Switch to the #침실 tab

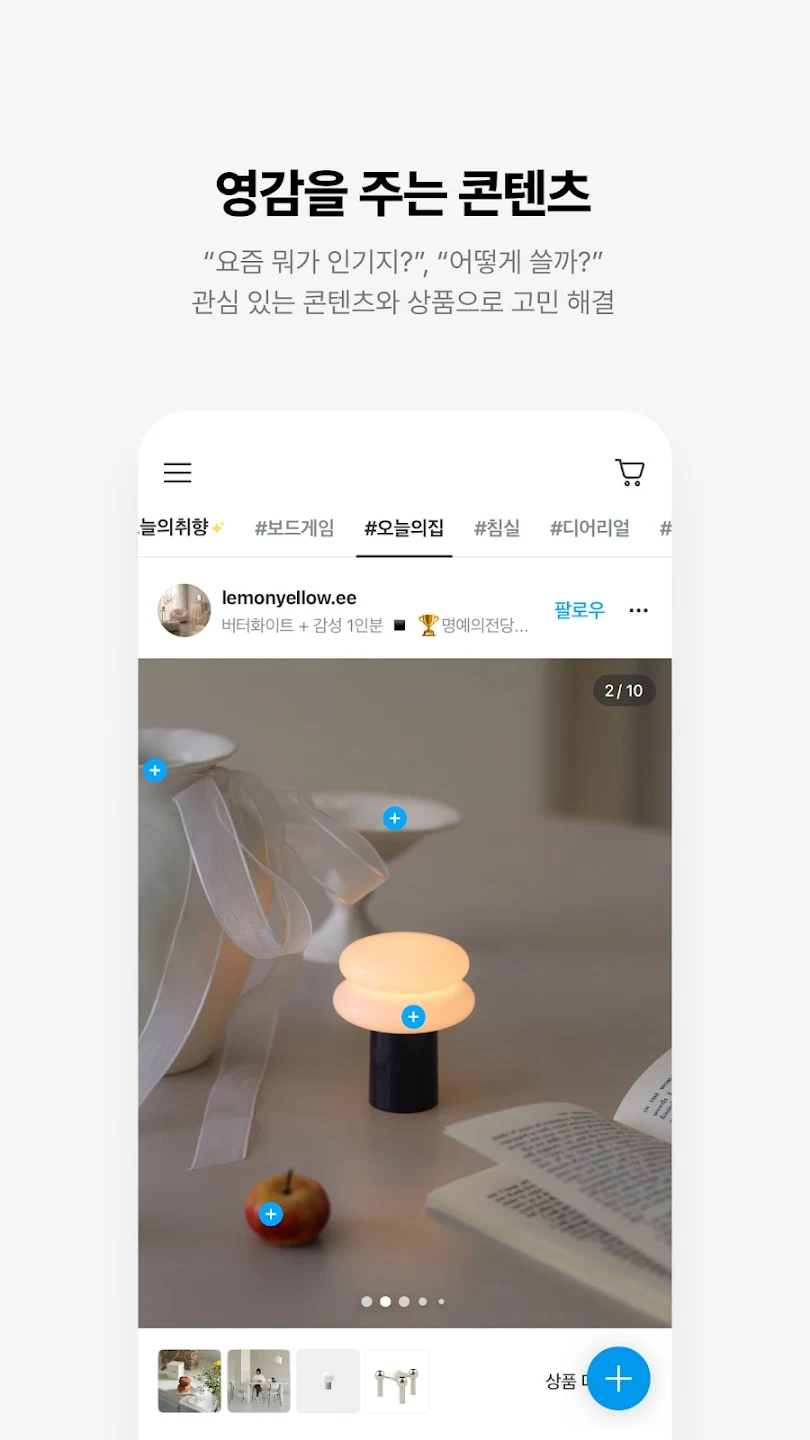[497, 528]
